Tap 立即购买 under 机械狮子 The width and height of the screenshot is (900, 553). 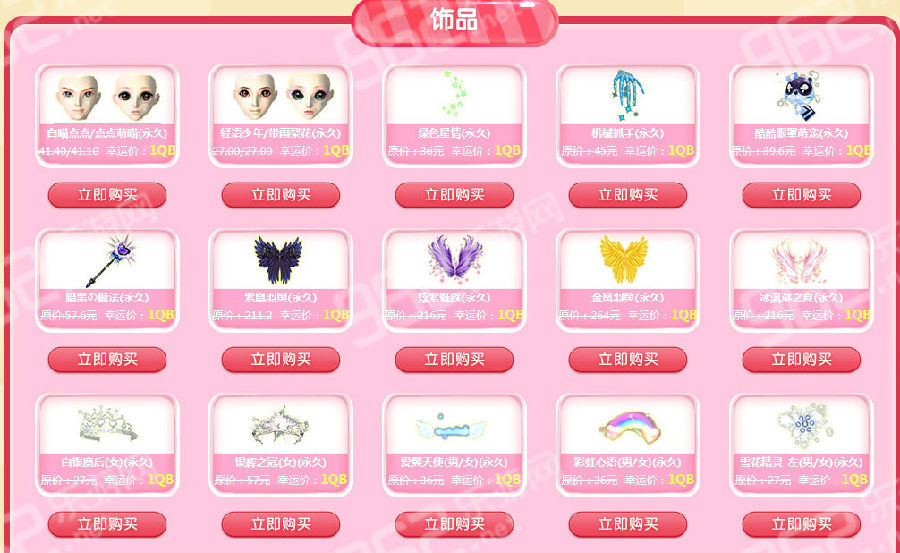(628, 195)
